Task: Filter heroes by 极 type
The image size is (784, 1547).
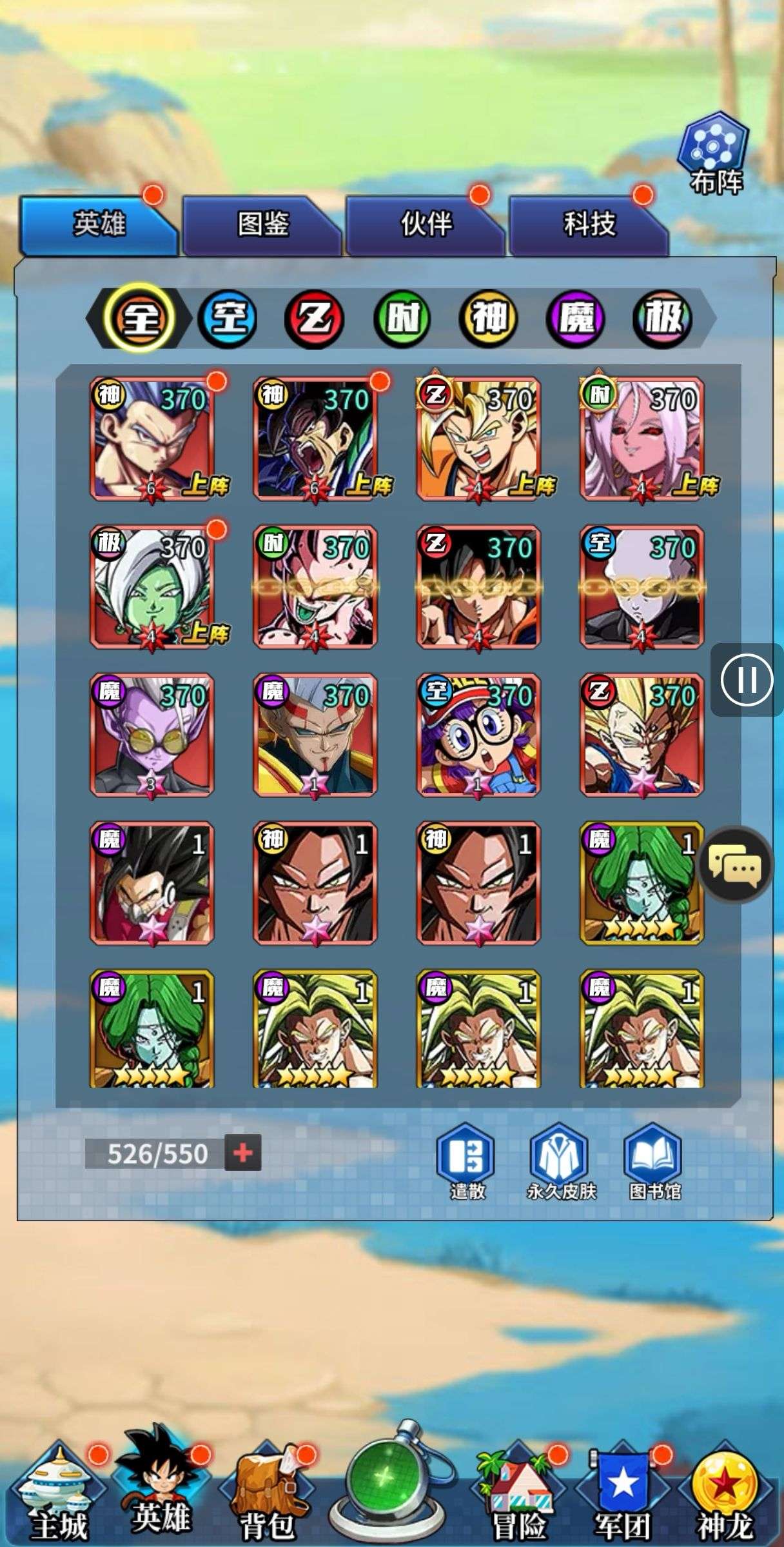Action: pyautogui.click(x=663, y=318)
